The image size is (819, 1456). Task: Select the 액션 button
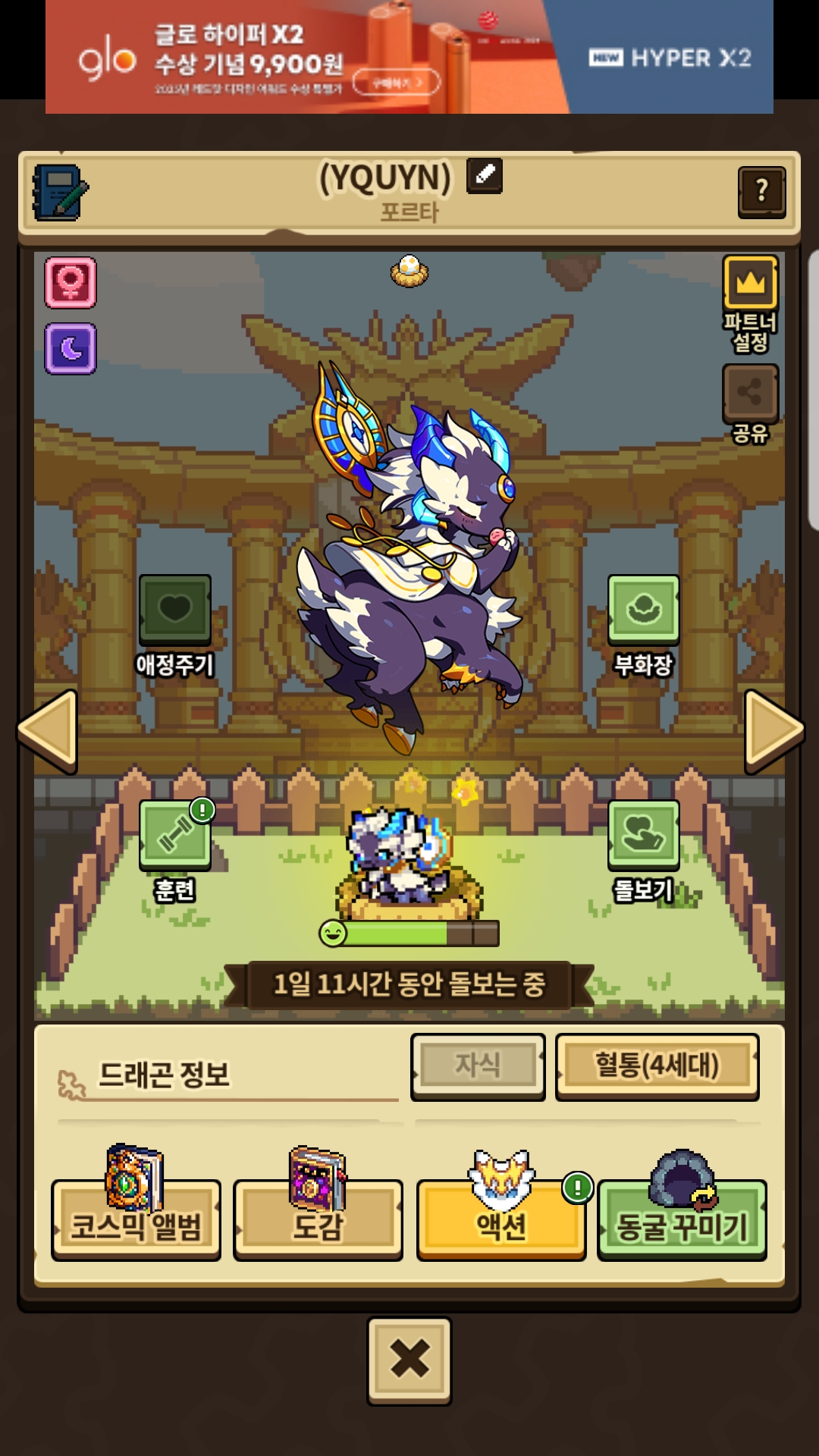click(x=501, y=1219)
